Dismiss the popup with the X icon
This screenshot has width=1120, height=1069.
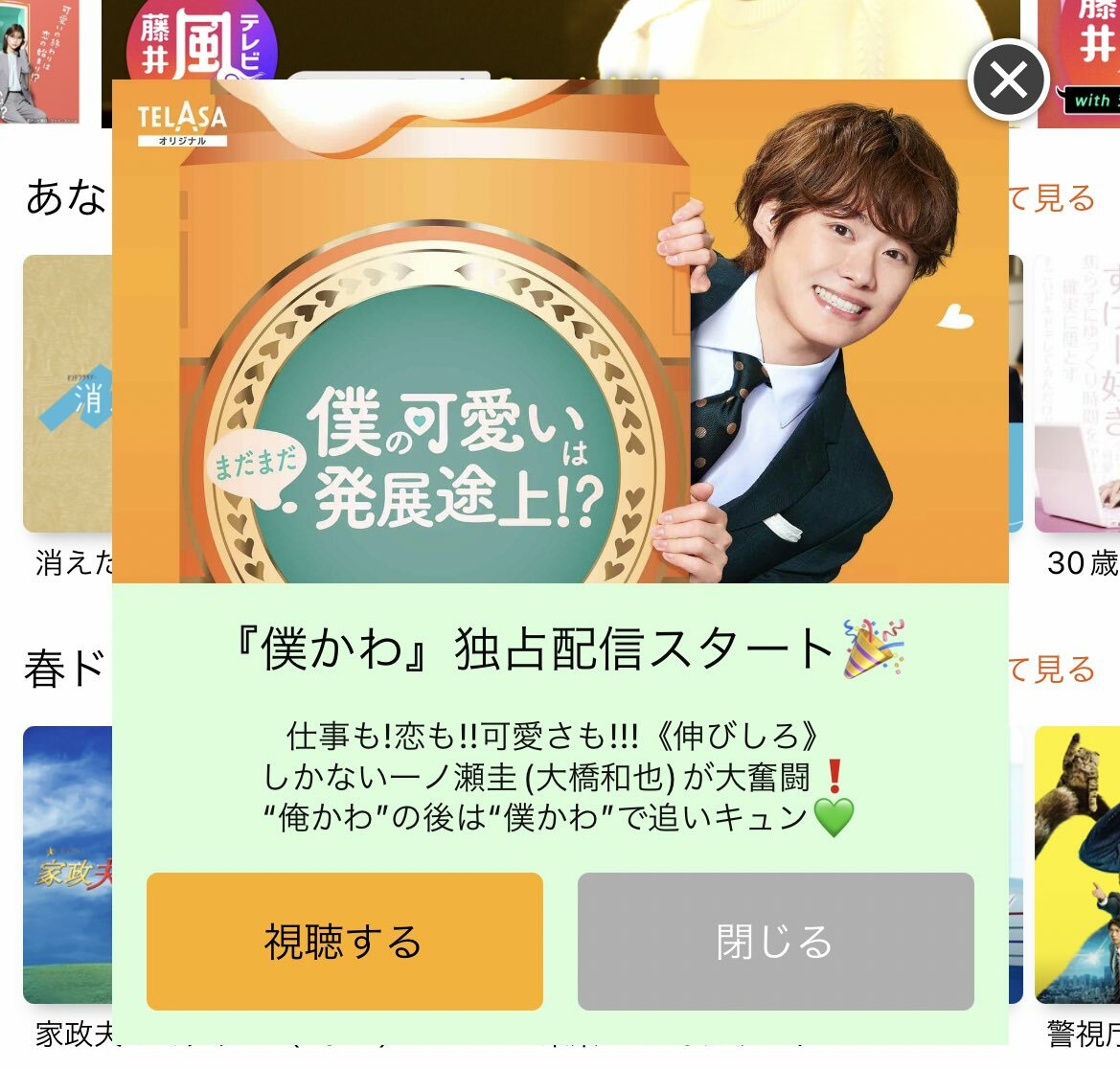tap(1008, 80)
